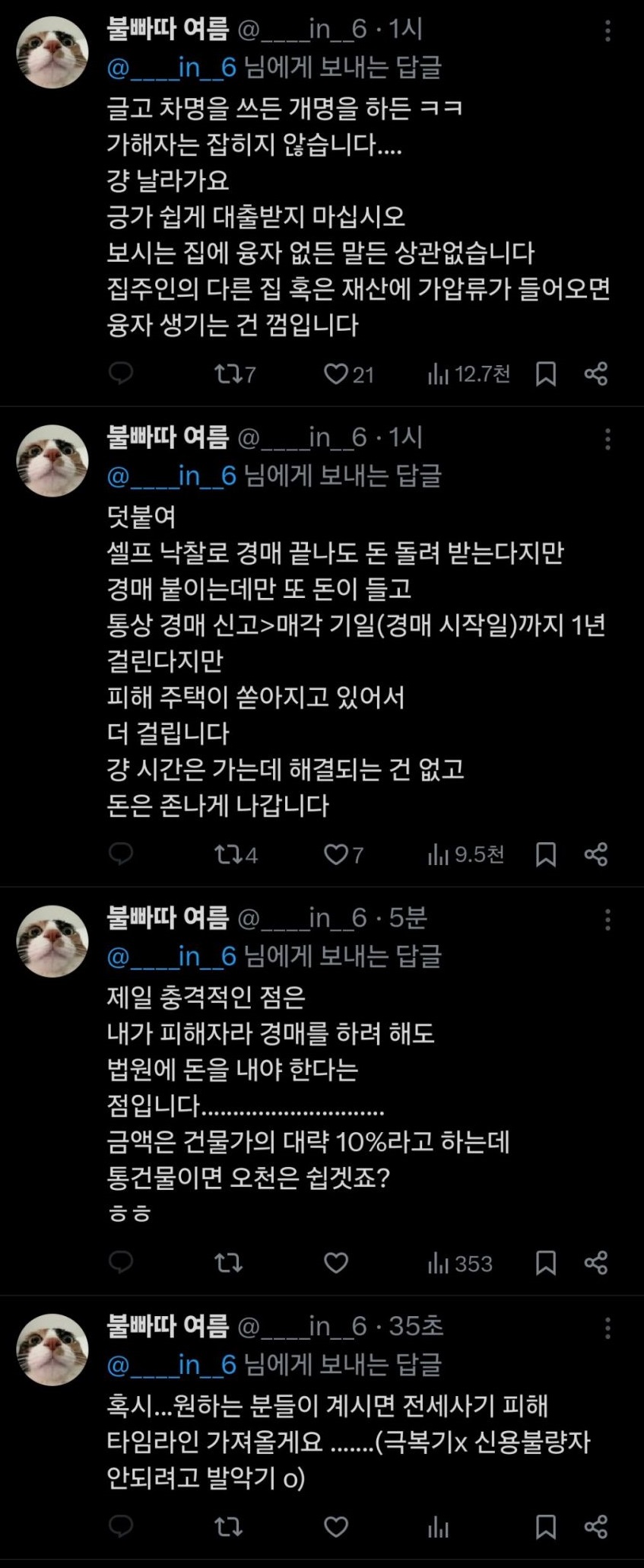The height and width of the screenshot is (1568, 644).
Task: Like the tweet posted 5분 ago
Action: coord(336,1263)
